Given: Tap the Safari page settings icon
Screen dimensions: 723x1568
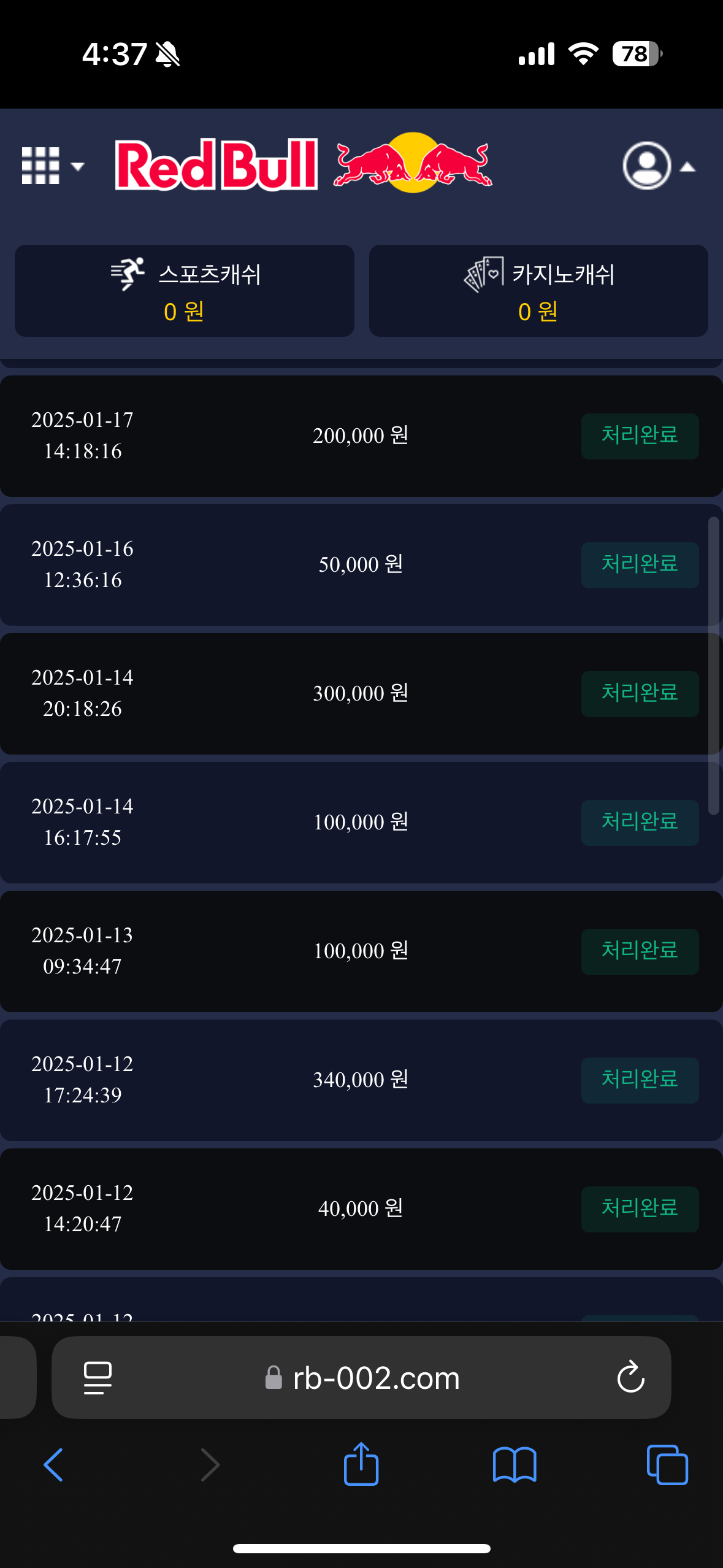Looking at the screenshot, I should [98, 1378].
